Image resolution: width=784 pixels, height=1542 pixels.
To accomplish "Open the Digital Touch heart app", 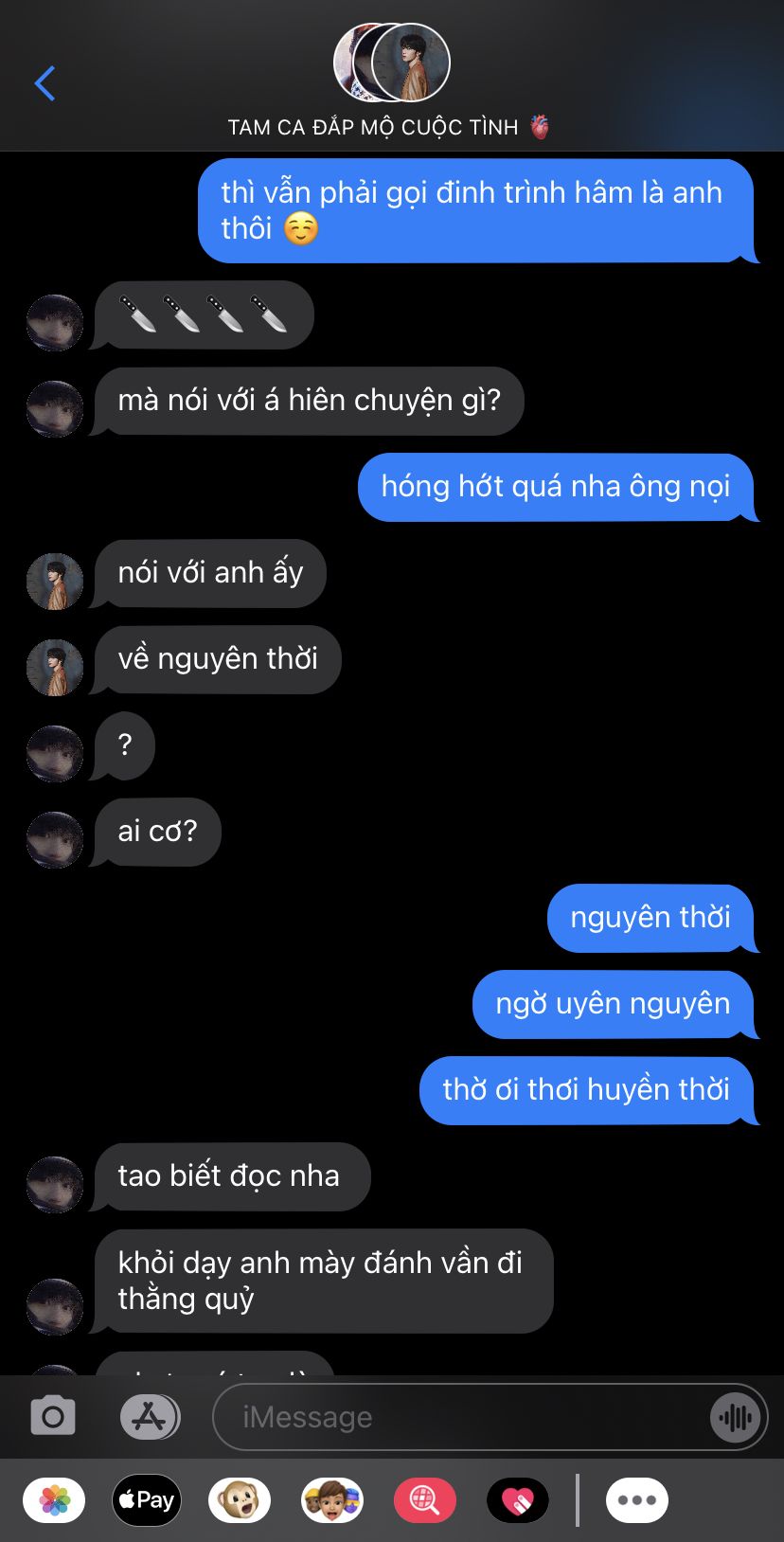I will click(518, 1500).
